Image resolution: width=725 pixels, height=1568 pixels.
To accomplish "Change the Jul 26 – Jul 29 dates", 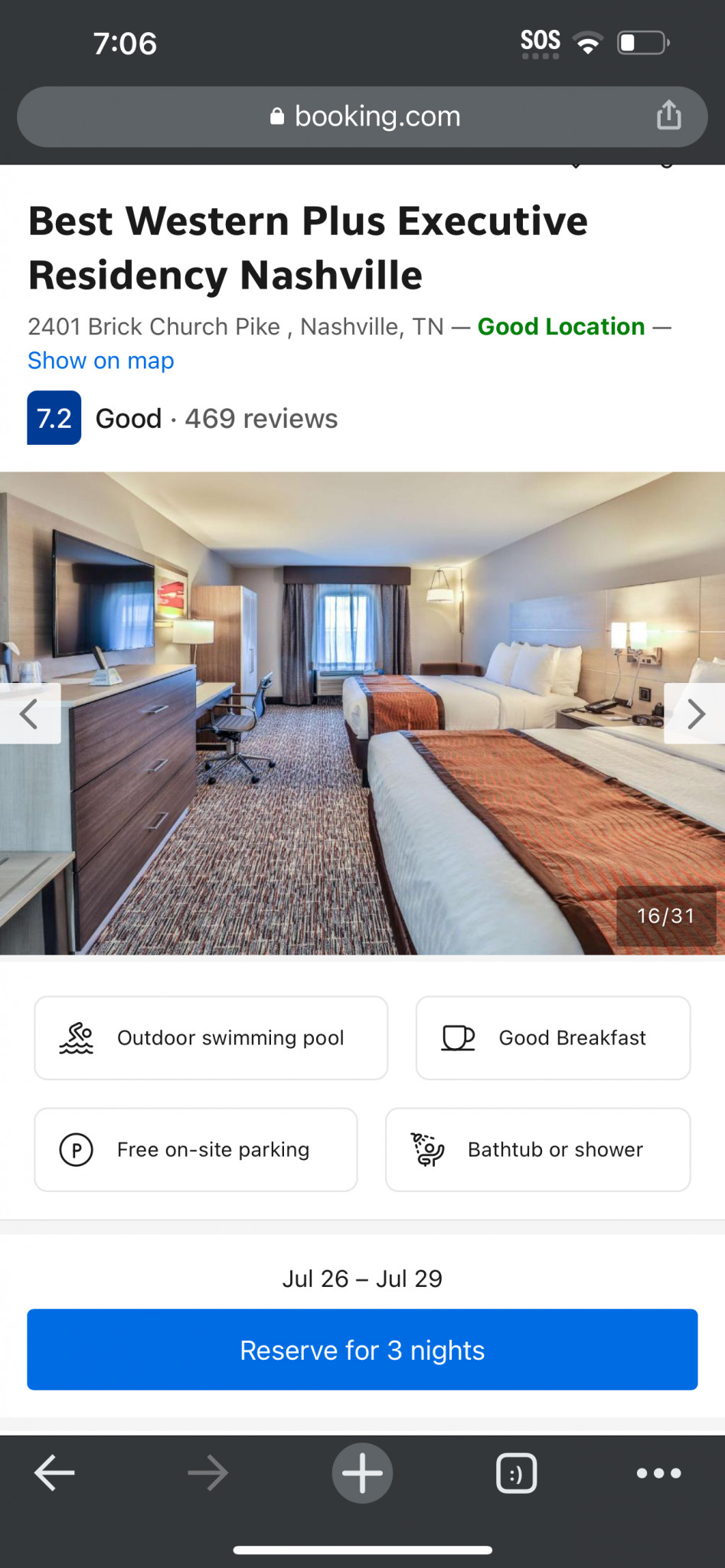I will [362, 1278].
